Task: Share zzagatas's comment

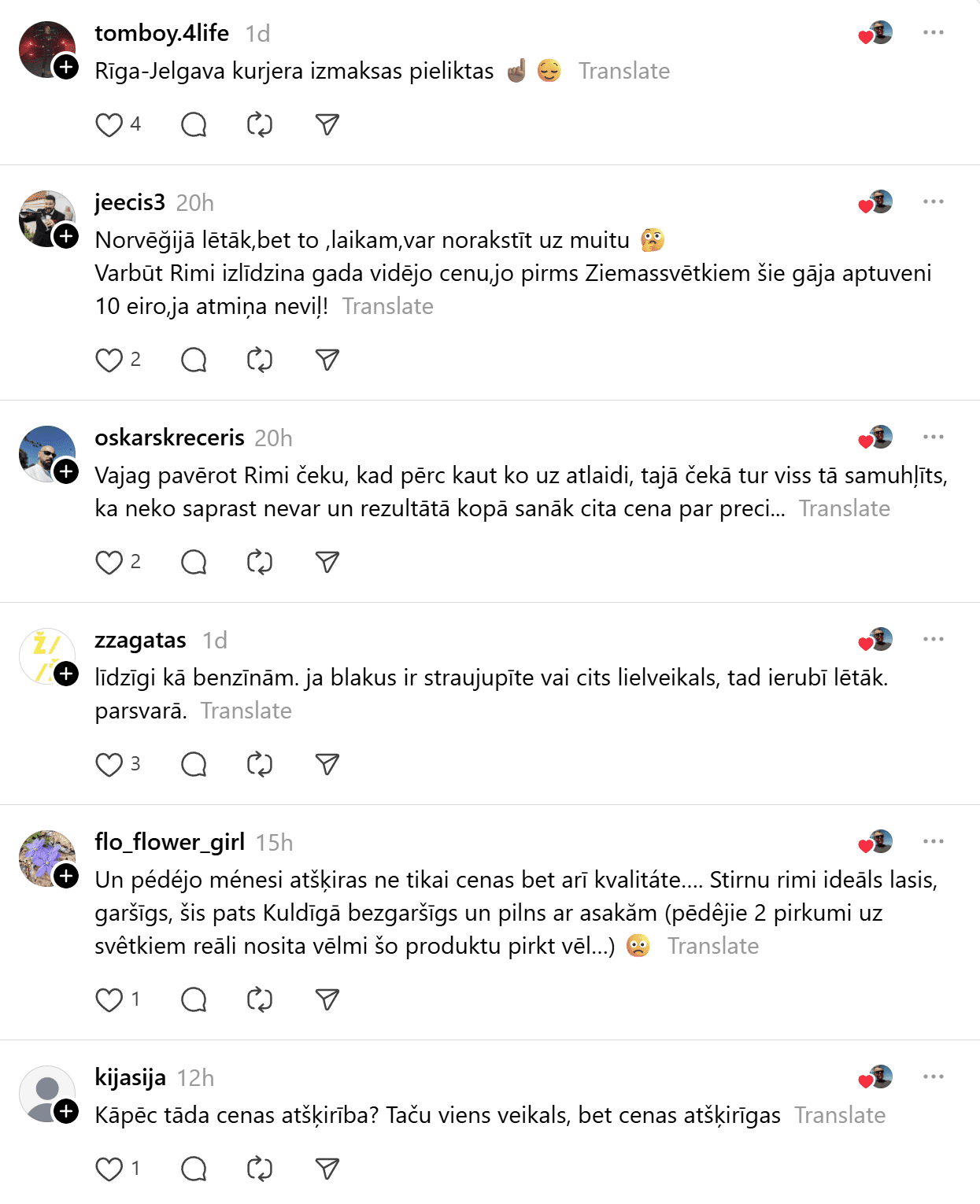Action: pos(327,765)
